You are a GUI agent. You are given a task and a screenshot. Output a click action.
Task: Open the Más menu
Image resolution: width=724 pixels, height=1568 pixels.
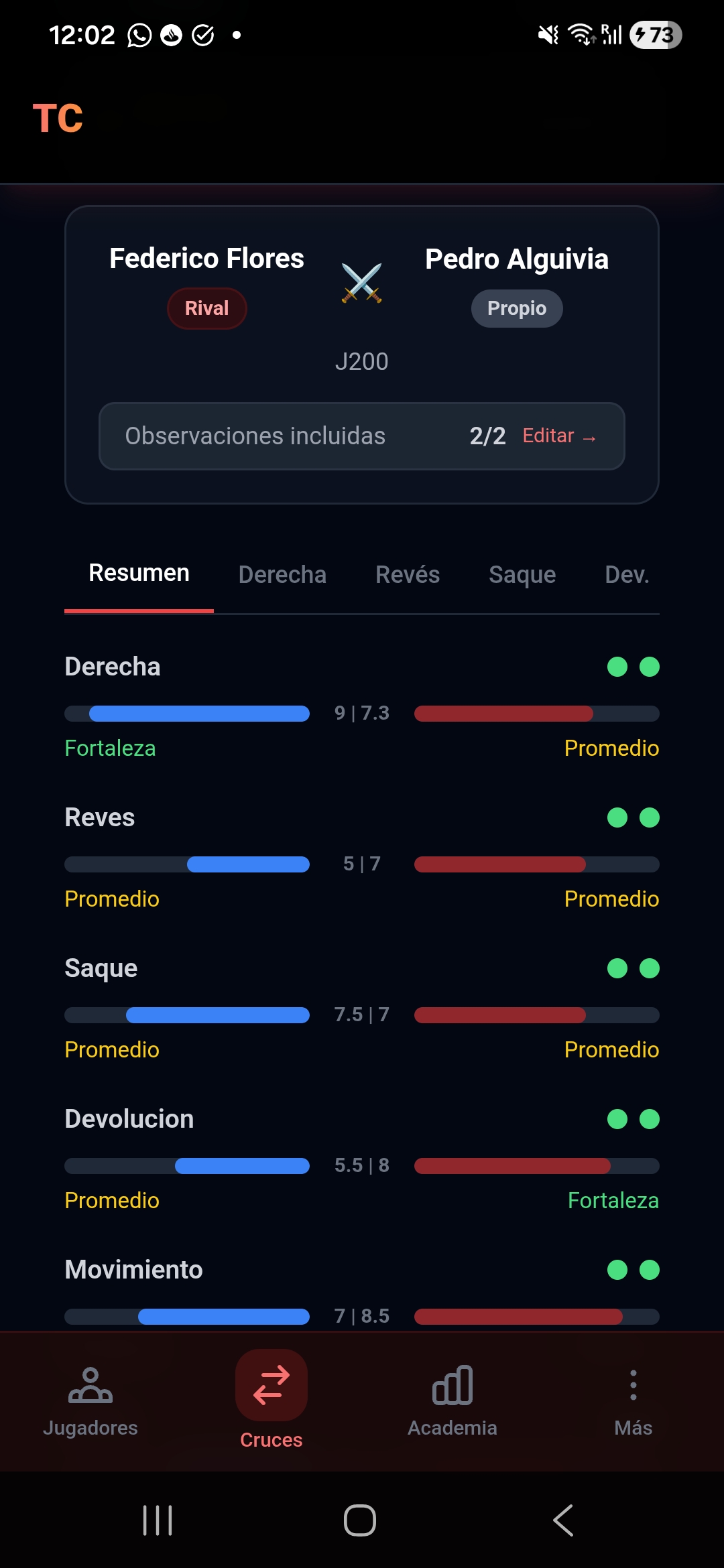[633, 1400]
